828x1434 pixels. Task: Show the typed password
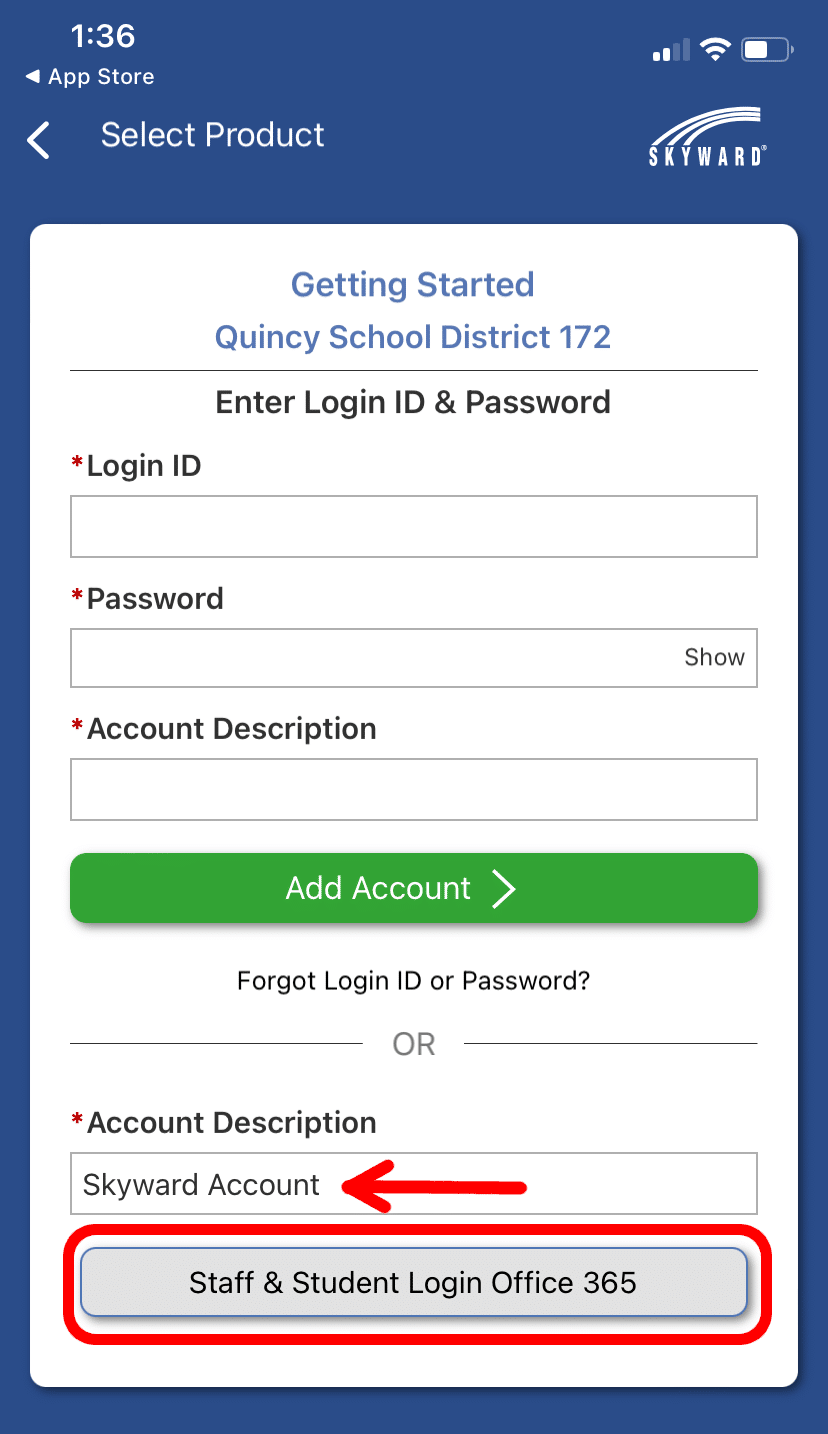[714, 657]
